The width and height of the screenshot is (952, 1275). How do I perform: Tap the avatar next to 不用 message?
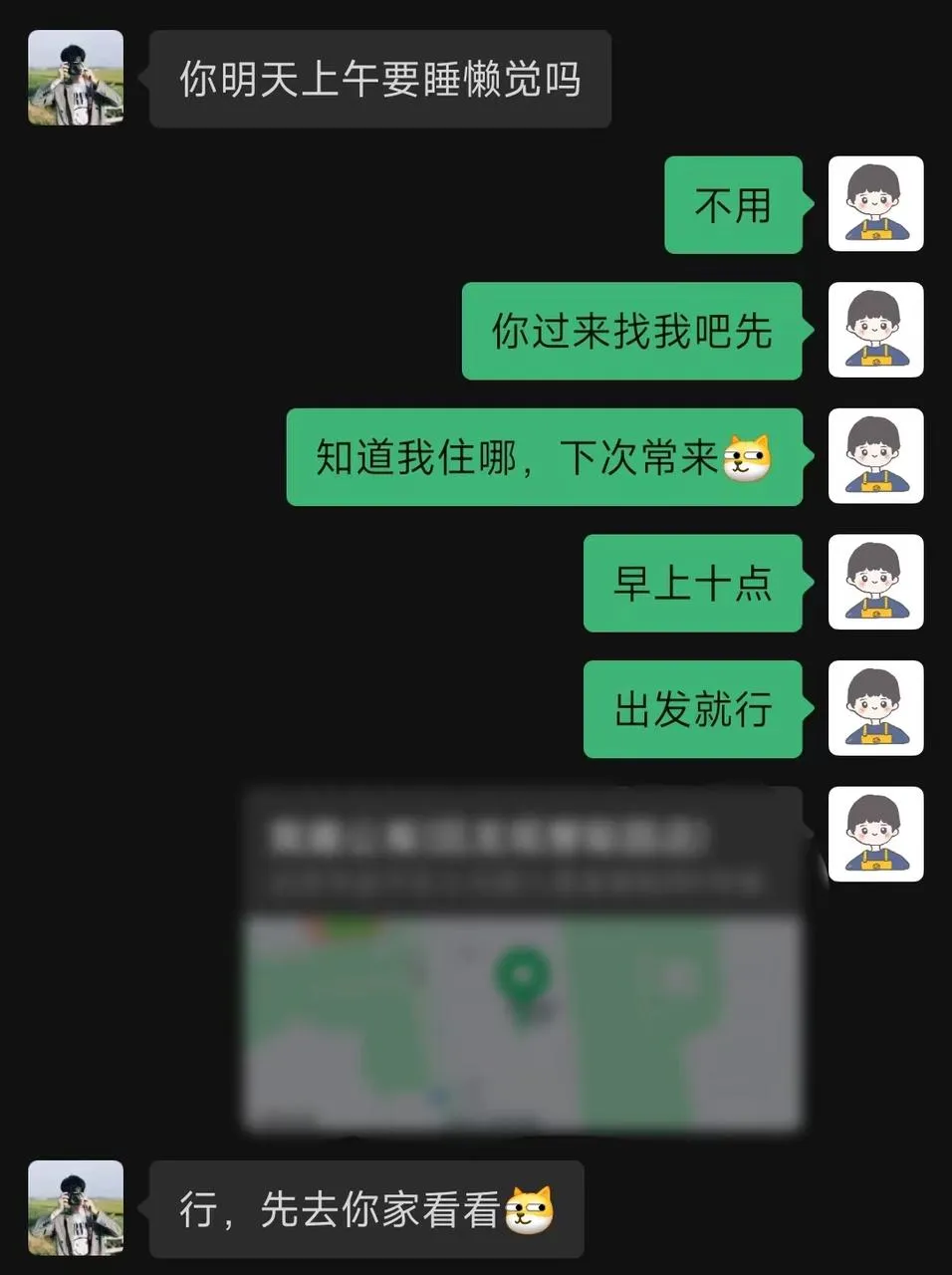875,204
